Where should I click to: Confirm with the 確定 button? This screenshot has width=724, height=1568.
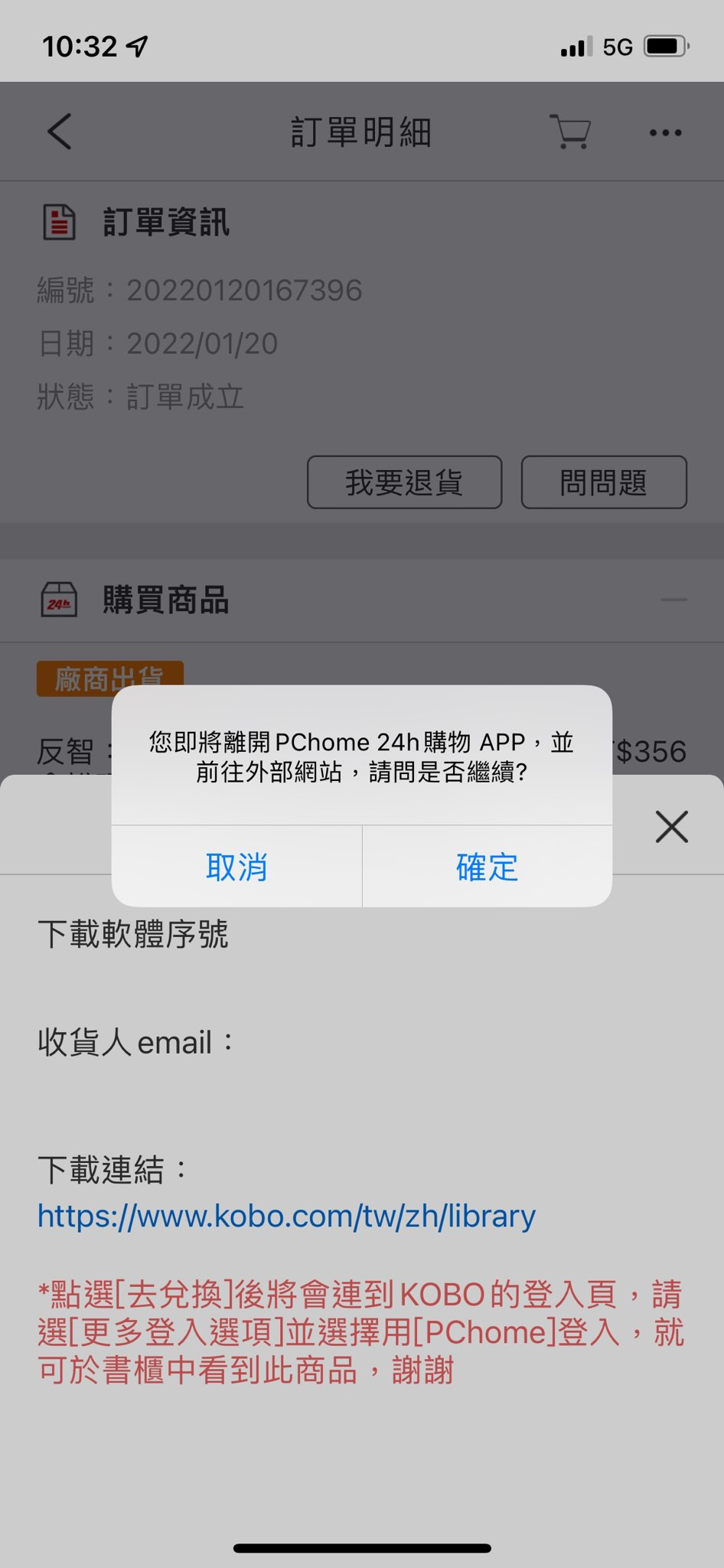coord(487,867)
